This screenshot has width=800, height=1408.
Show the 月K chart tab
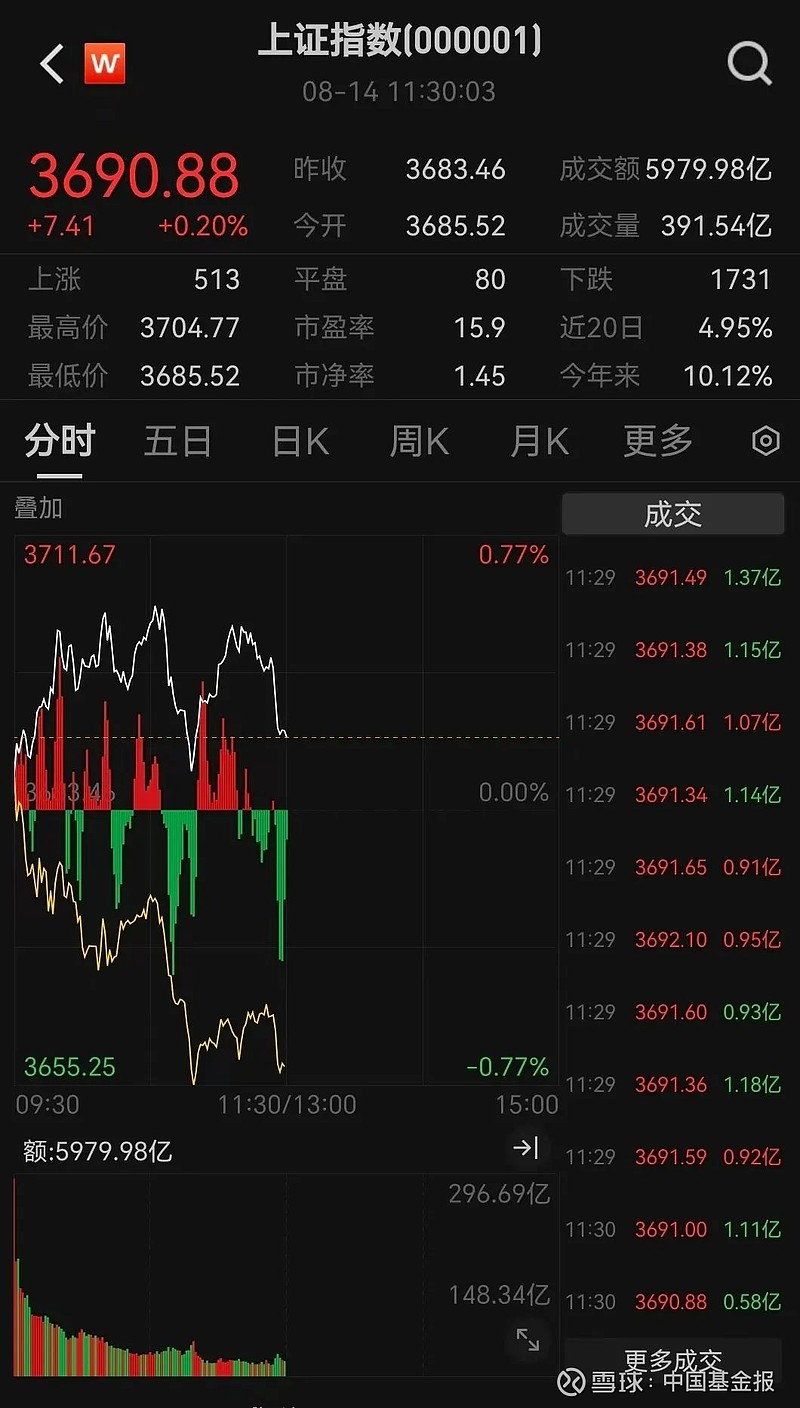point(539,441)
